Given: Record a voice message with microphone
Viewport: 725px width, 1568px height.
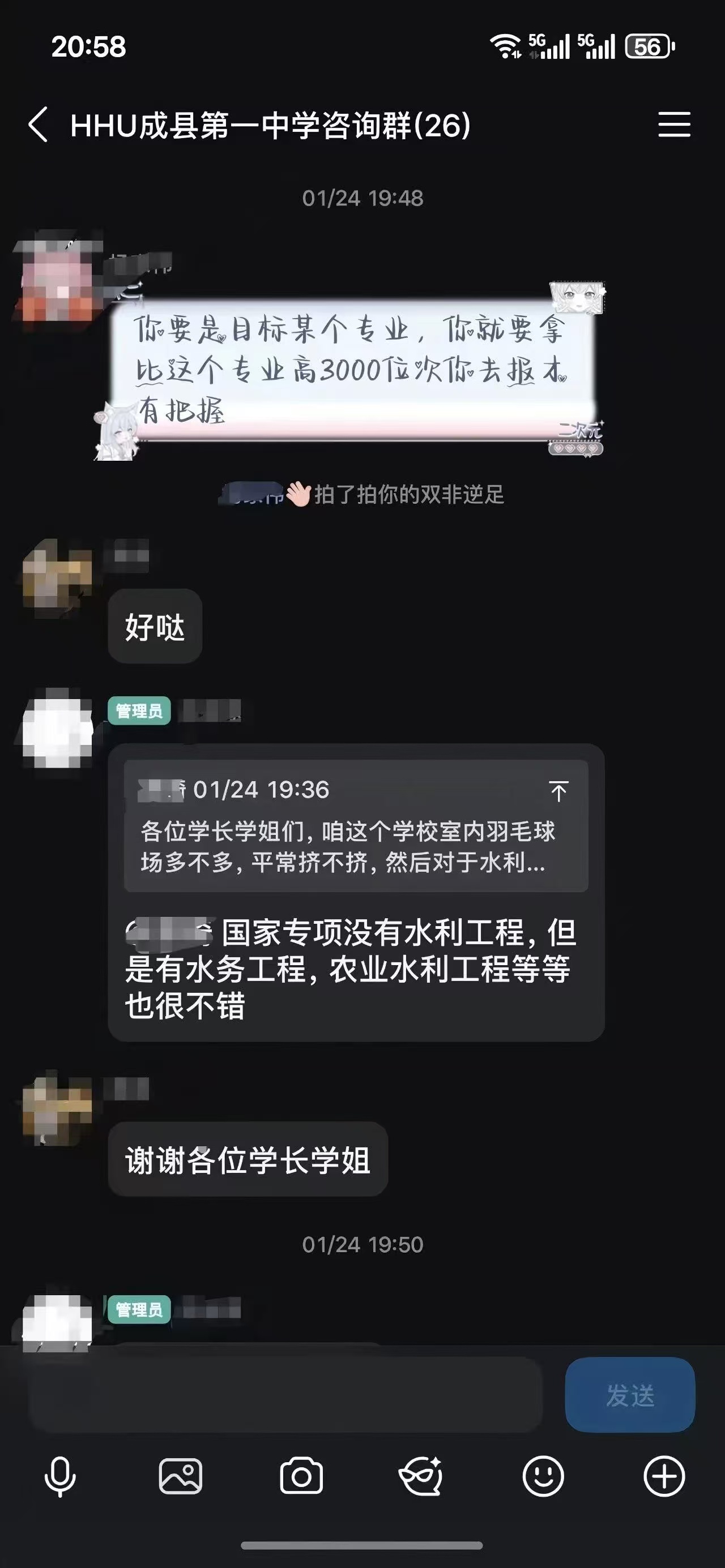Looking at the screenshot, I should pyautogui.click(x=59, y=1477).
